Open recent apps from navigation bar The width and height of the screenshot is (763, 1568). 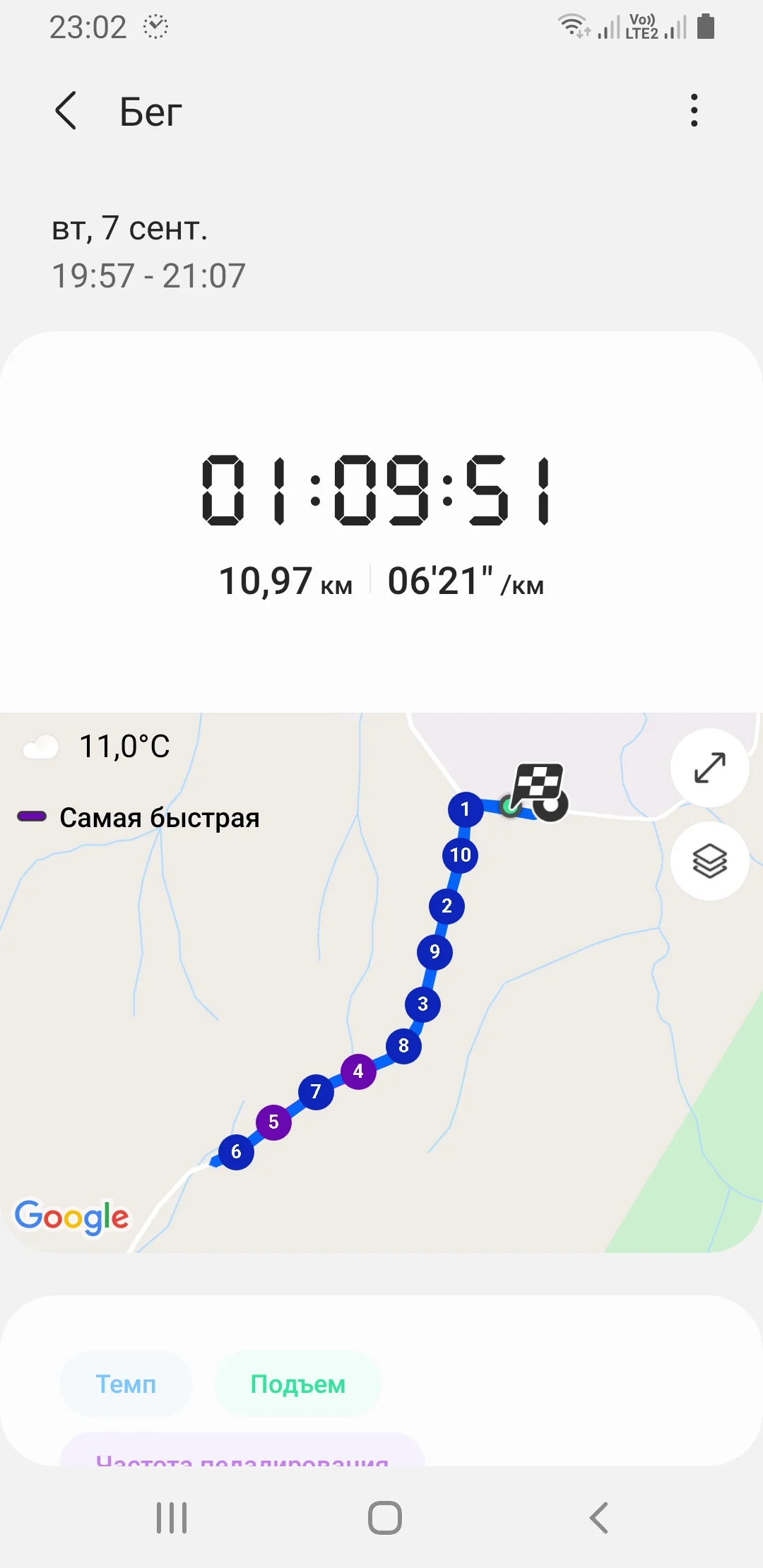coord(172,1517)
